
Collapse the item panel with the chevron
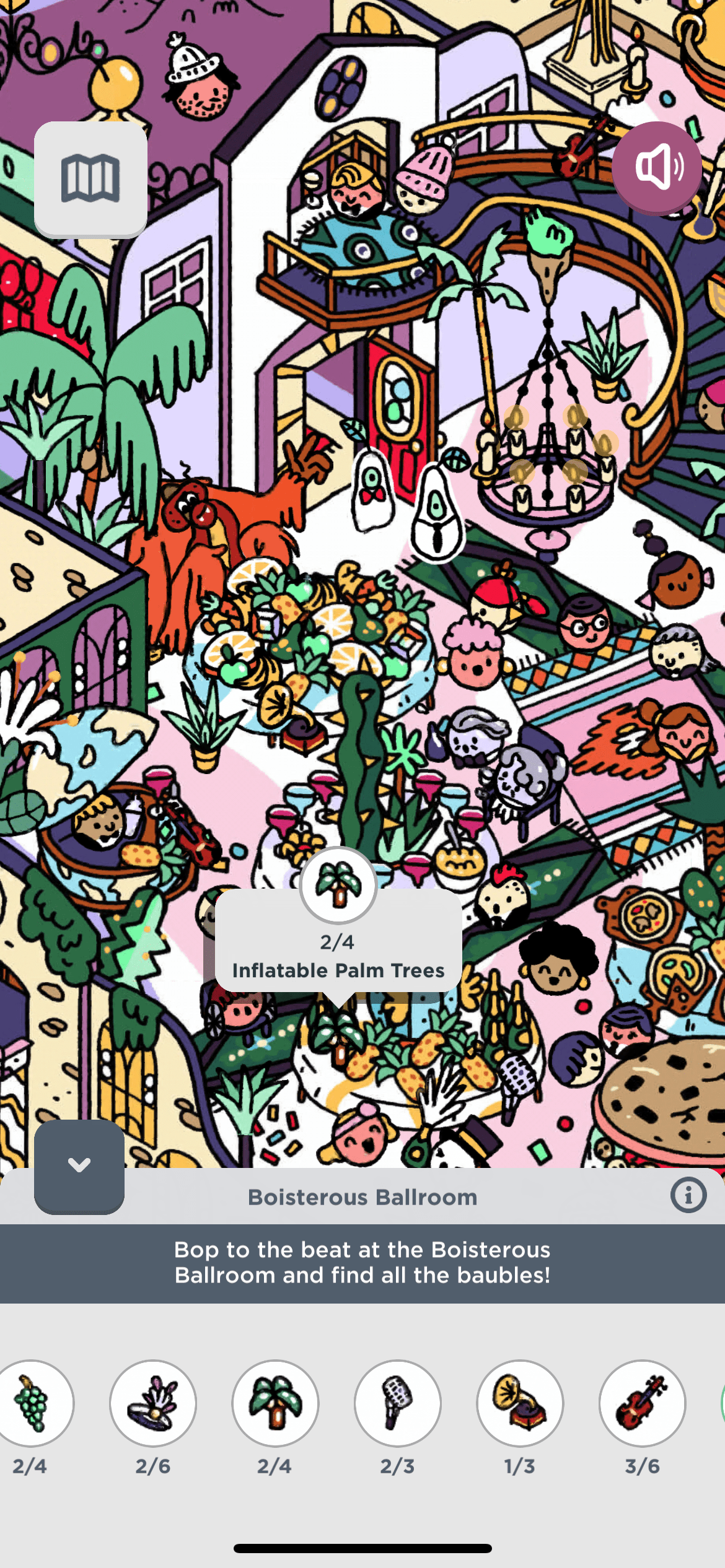tap(79, 1165)
